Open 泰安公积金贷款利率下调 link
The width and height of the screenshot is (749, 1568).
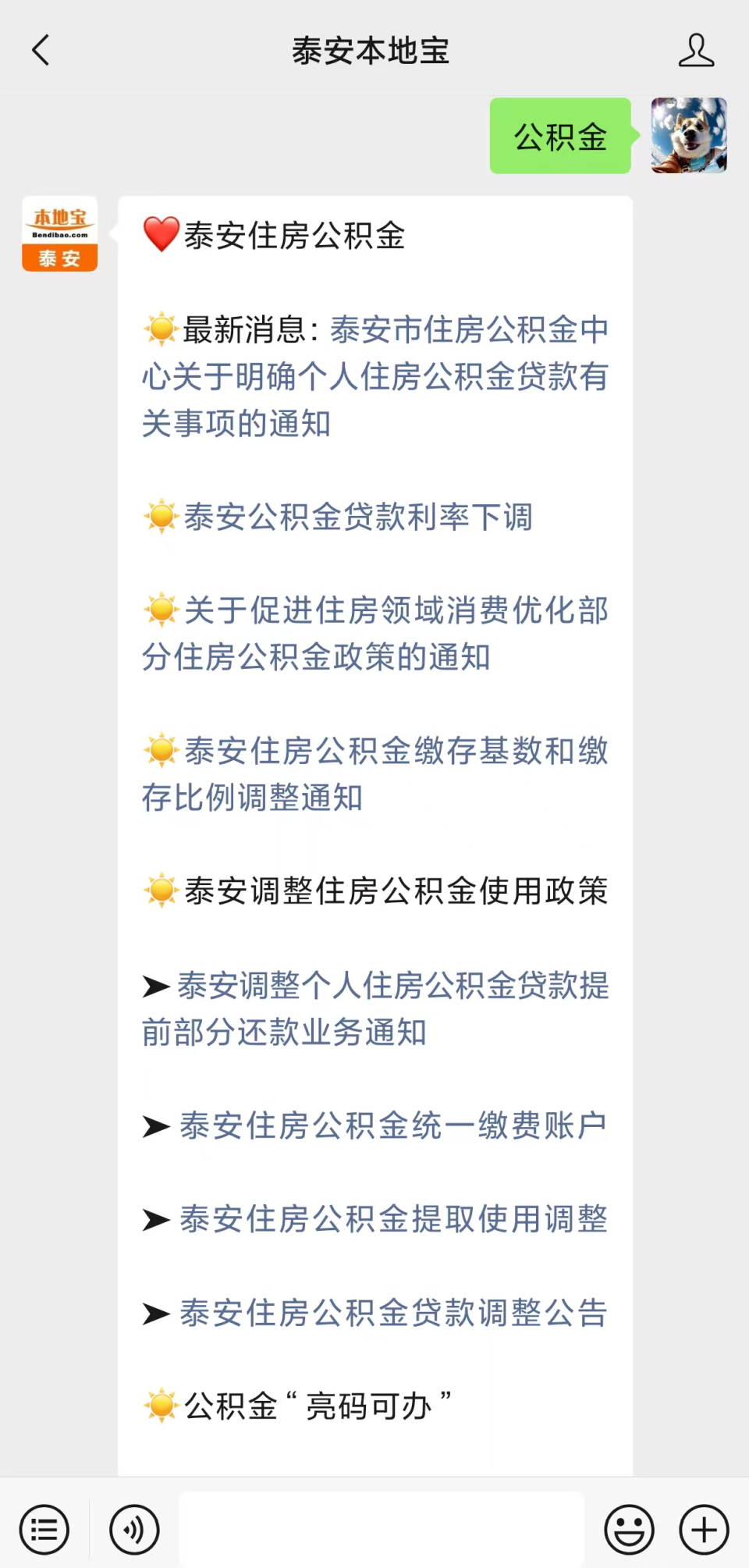click(355, 517)
